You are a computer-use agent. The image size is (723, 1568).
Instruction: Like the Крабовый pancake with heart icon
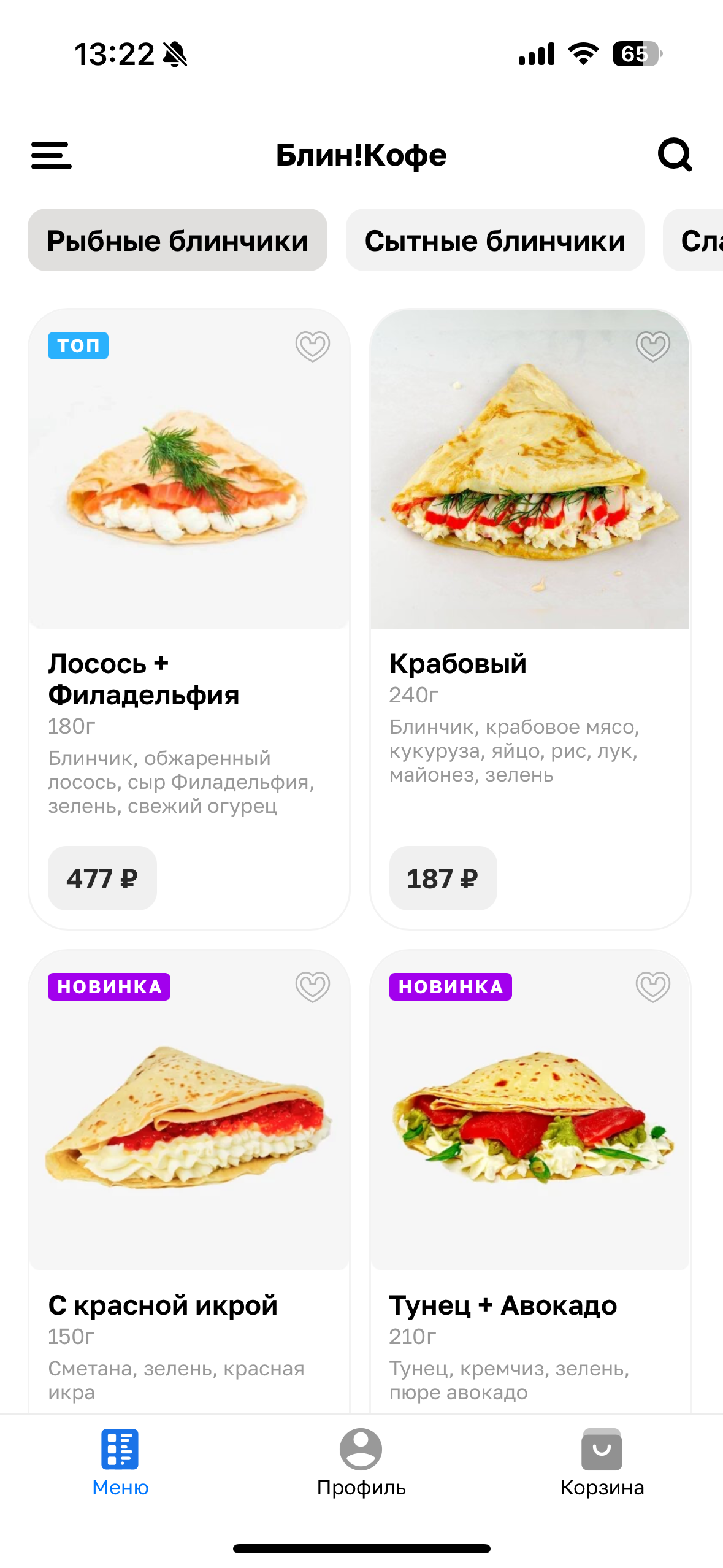click(652, 347)
